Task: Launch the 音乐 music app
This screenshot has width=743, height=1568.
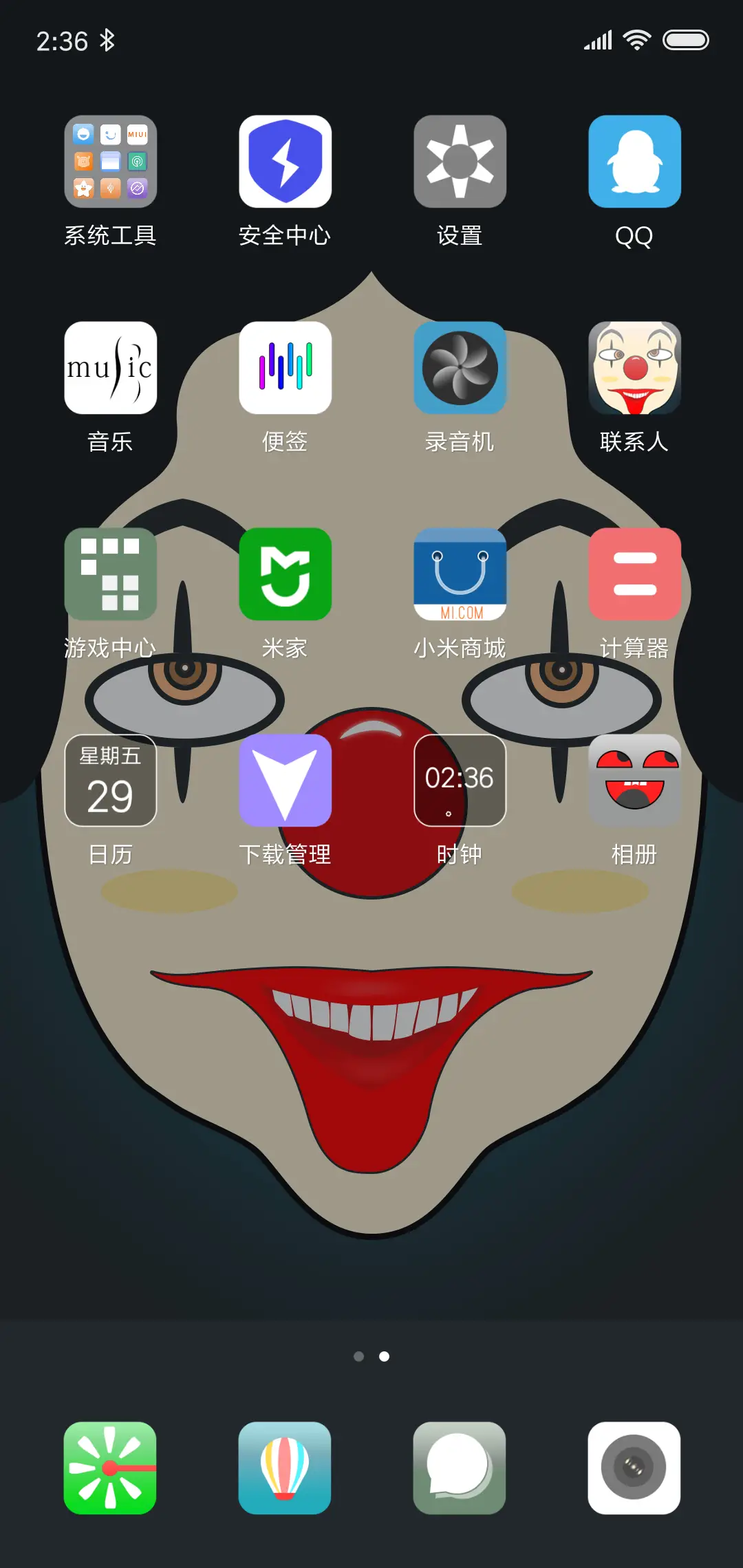Action: pyautogui.click(x=110, y=369)
